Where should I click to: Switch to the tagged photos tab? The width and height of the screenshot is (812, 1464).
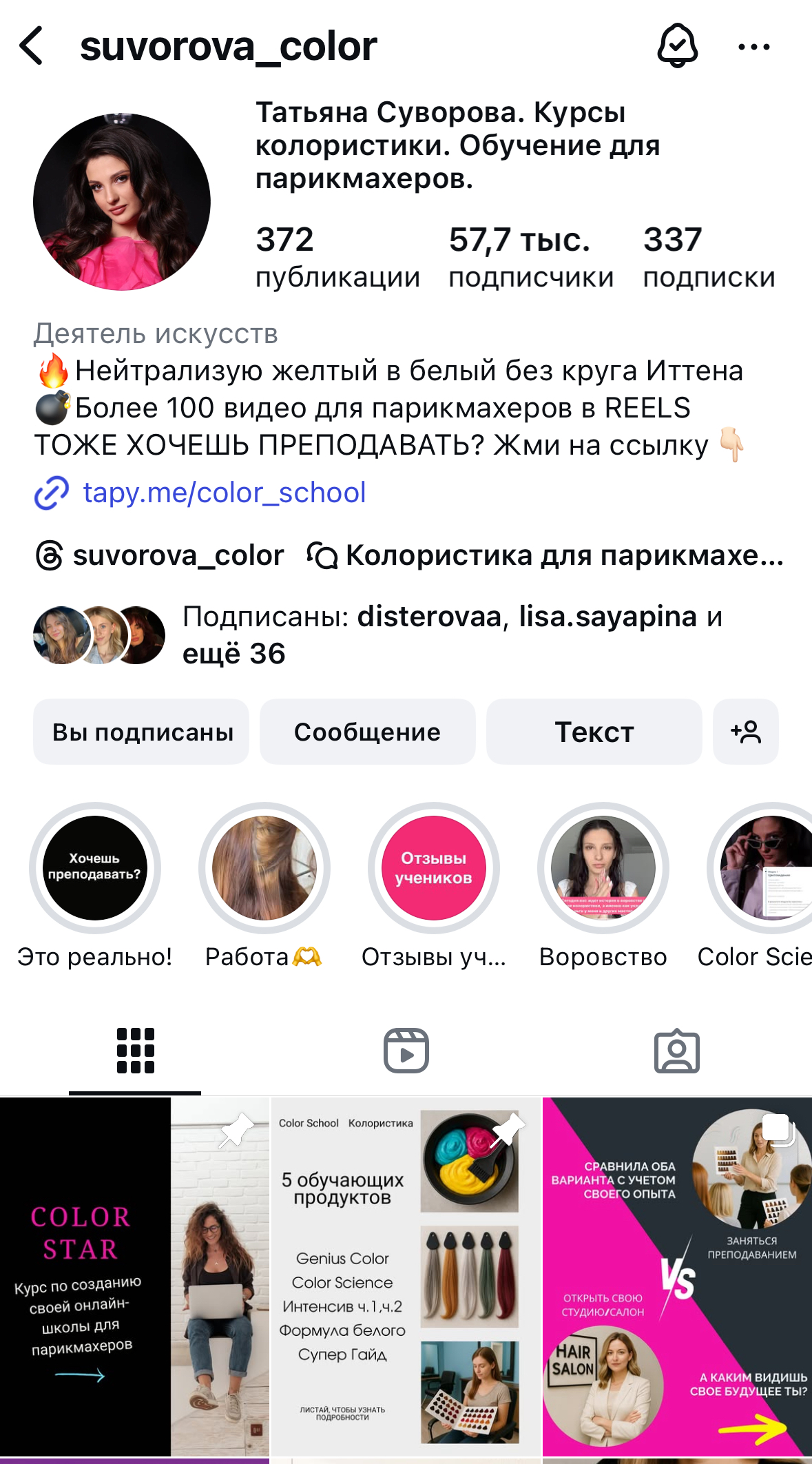676,1051
